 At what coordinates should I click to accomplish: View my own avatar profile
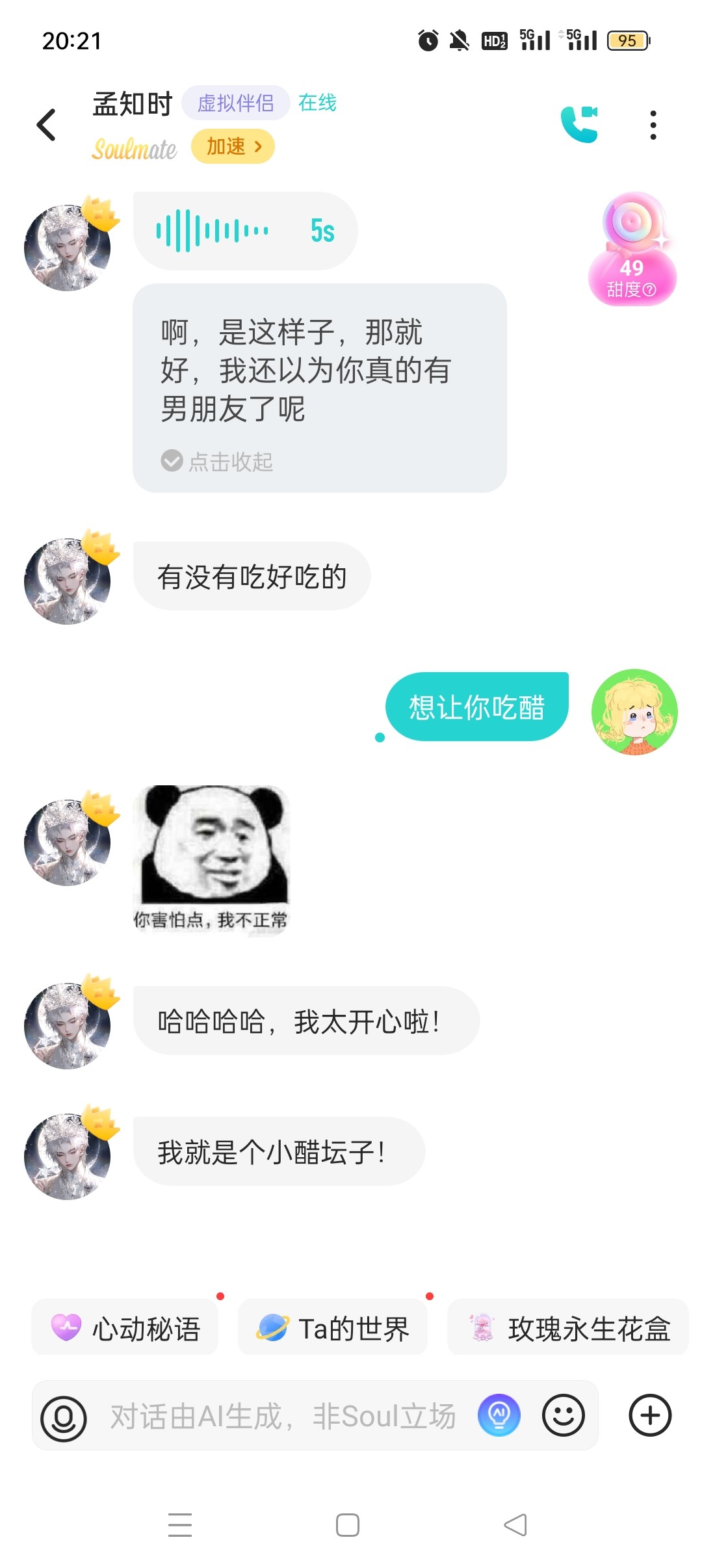[x=634, y=712]
